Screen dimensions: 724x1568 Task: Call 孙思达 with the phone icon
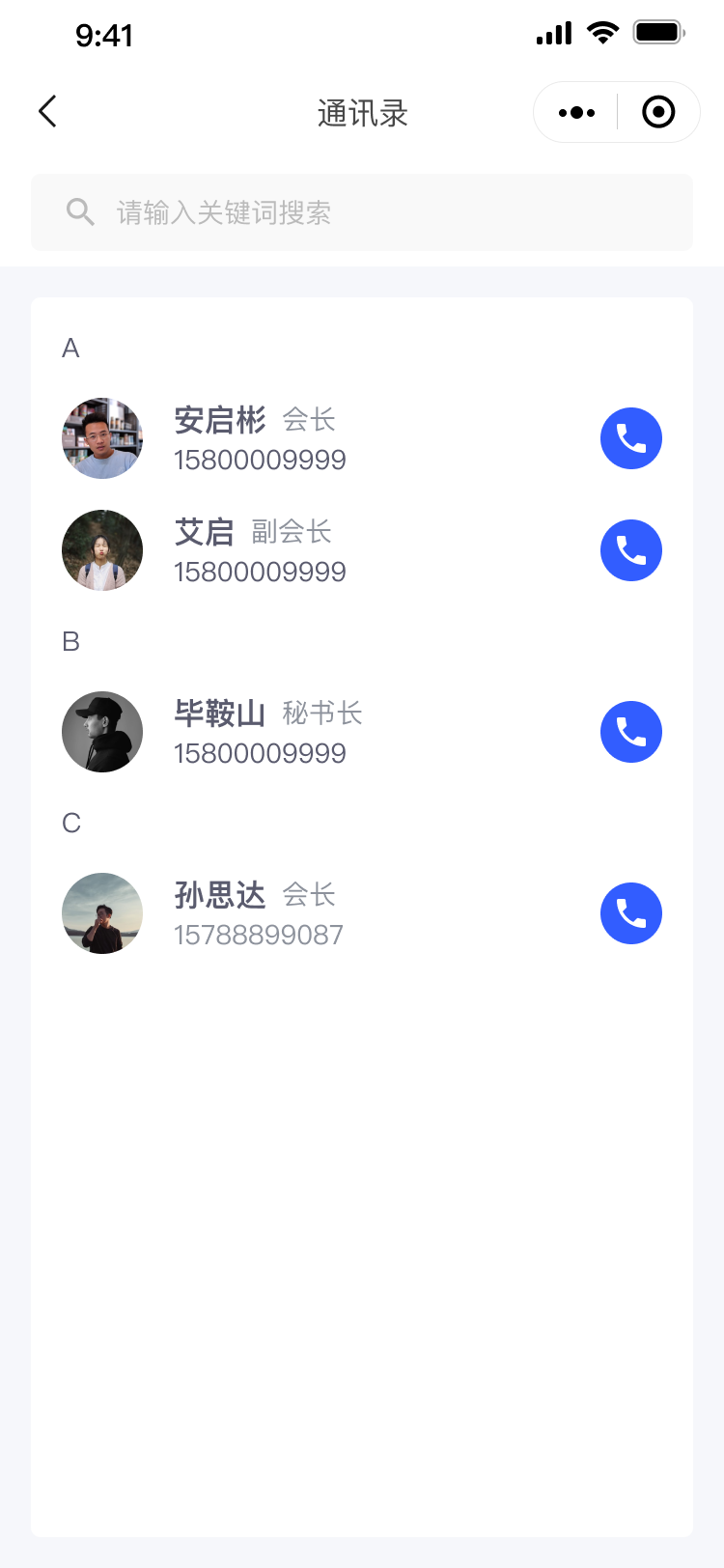(631, 913)
